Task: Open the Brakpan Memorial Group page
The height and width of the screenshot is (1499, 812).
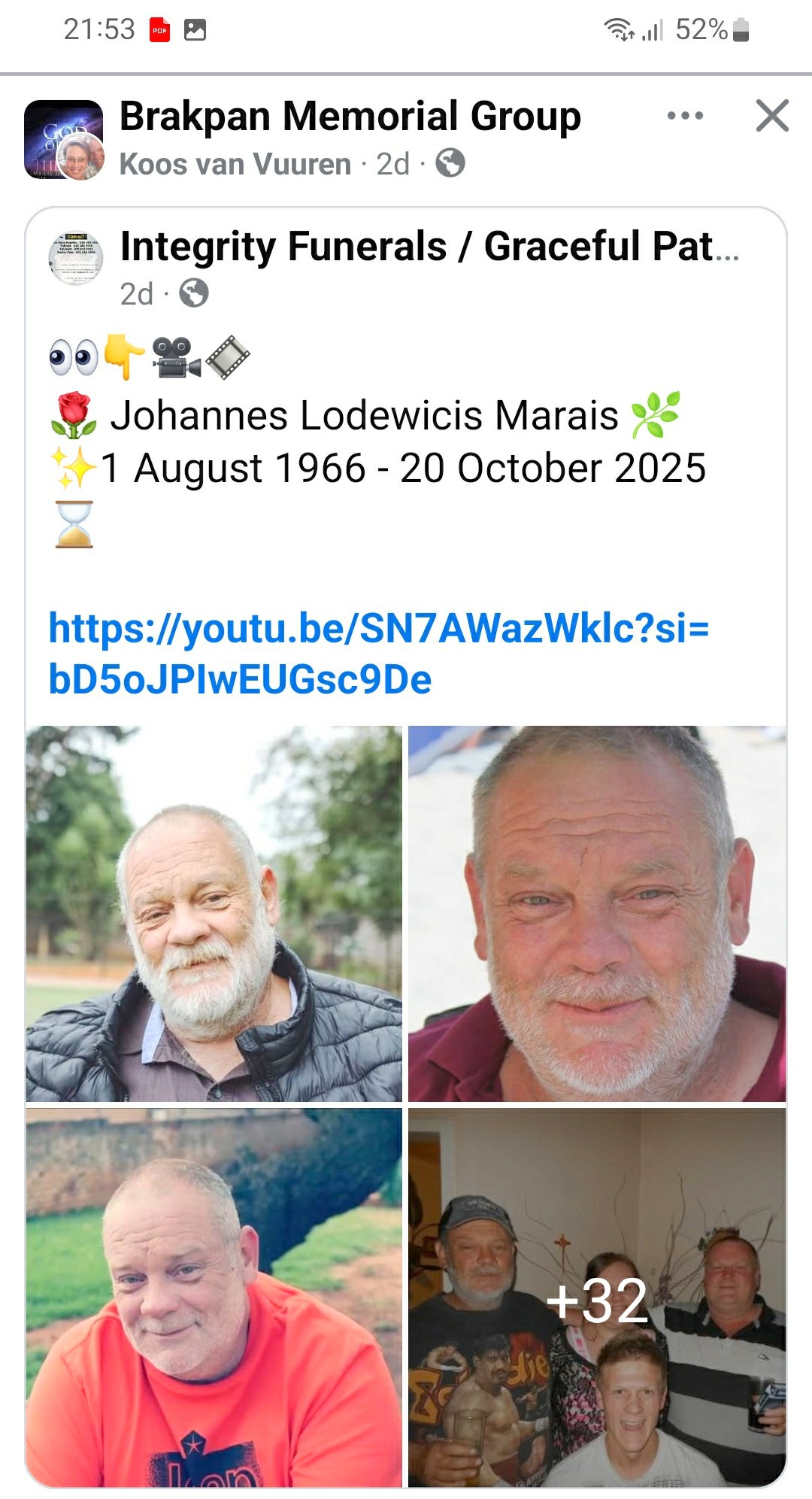Action: click(x=350, y=117)
